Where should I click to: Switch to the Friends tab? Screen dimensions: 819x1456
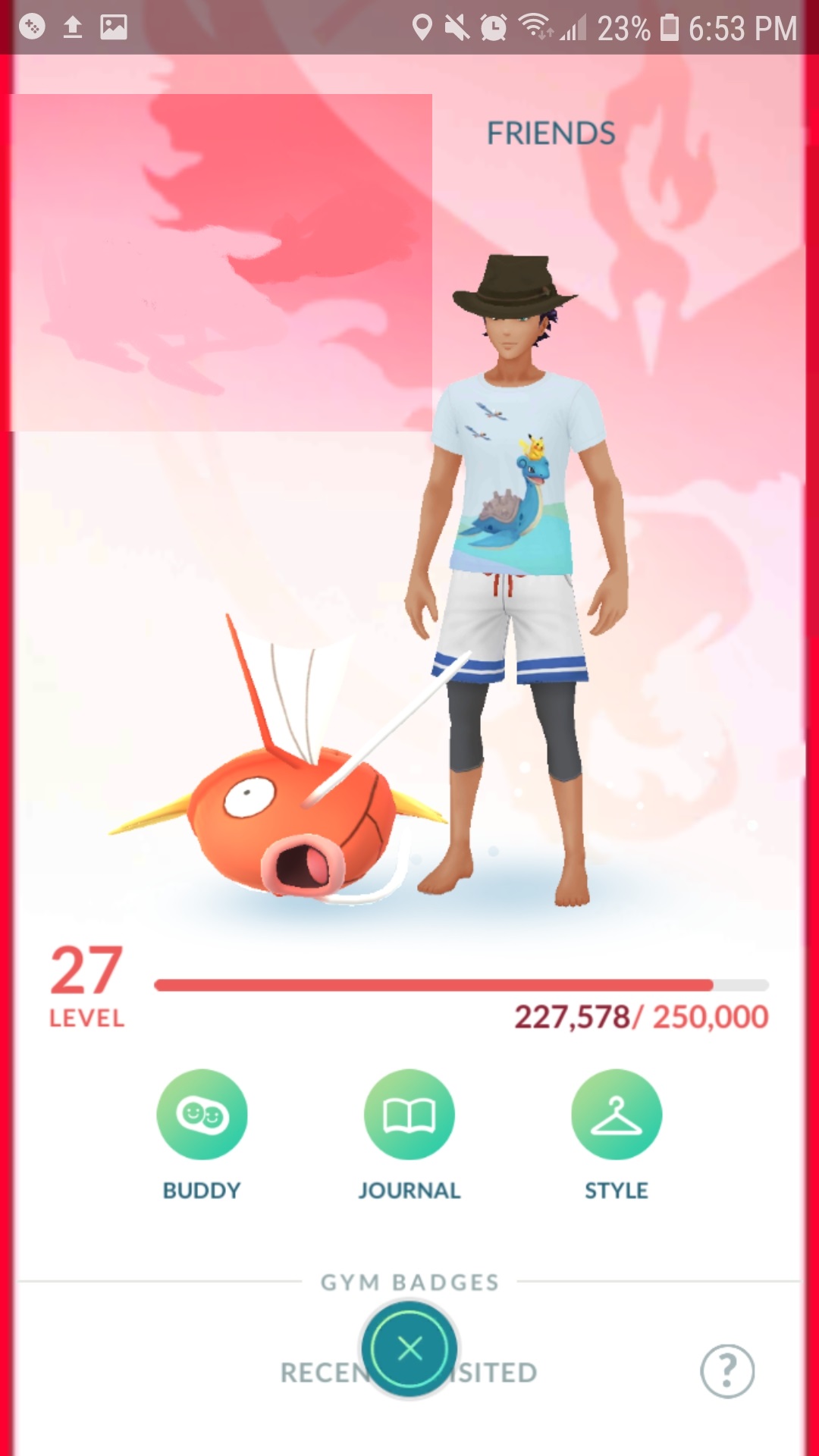coord(551,133)
